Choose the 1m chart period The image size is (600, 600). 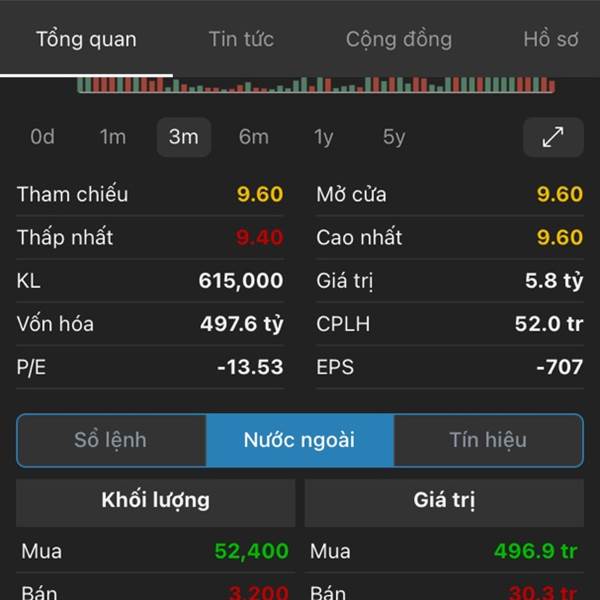113,137
